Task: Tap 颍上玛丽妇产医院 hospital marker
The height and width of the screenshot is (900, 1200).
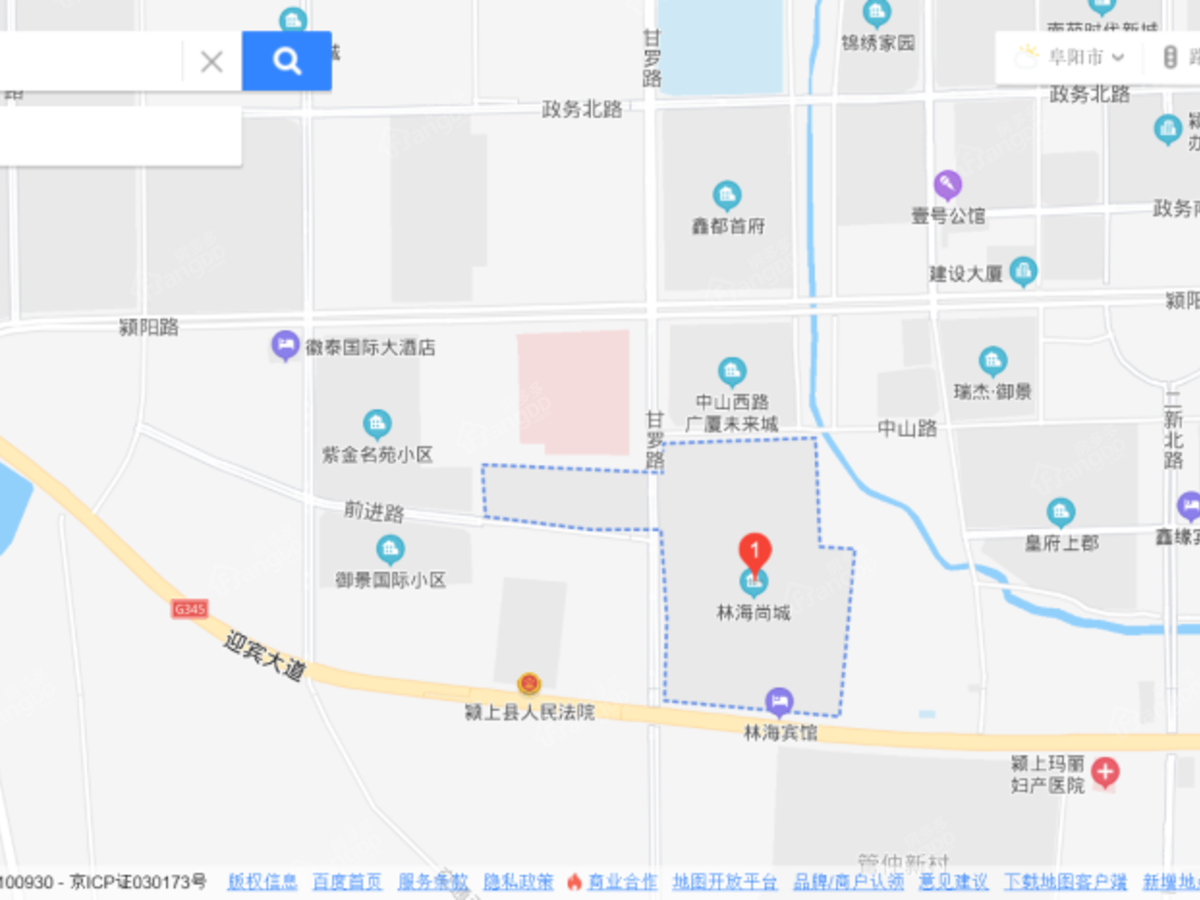Action: pyautogui.click(x=1105, y=772)
